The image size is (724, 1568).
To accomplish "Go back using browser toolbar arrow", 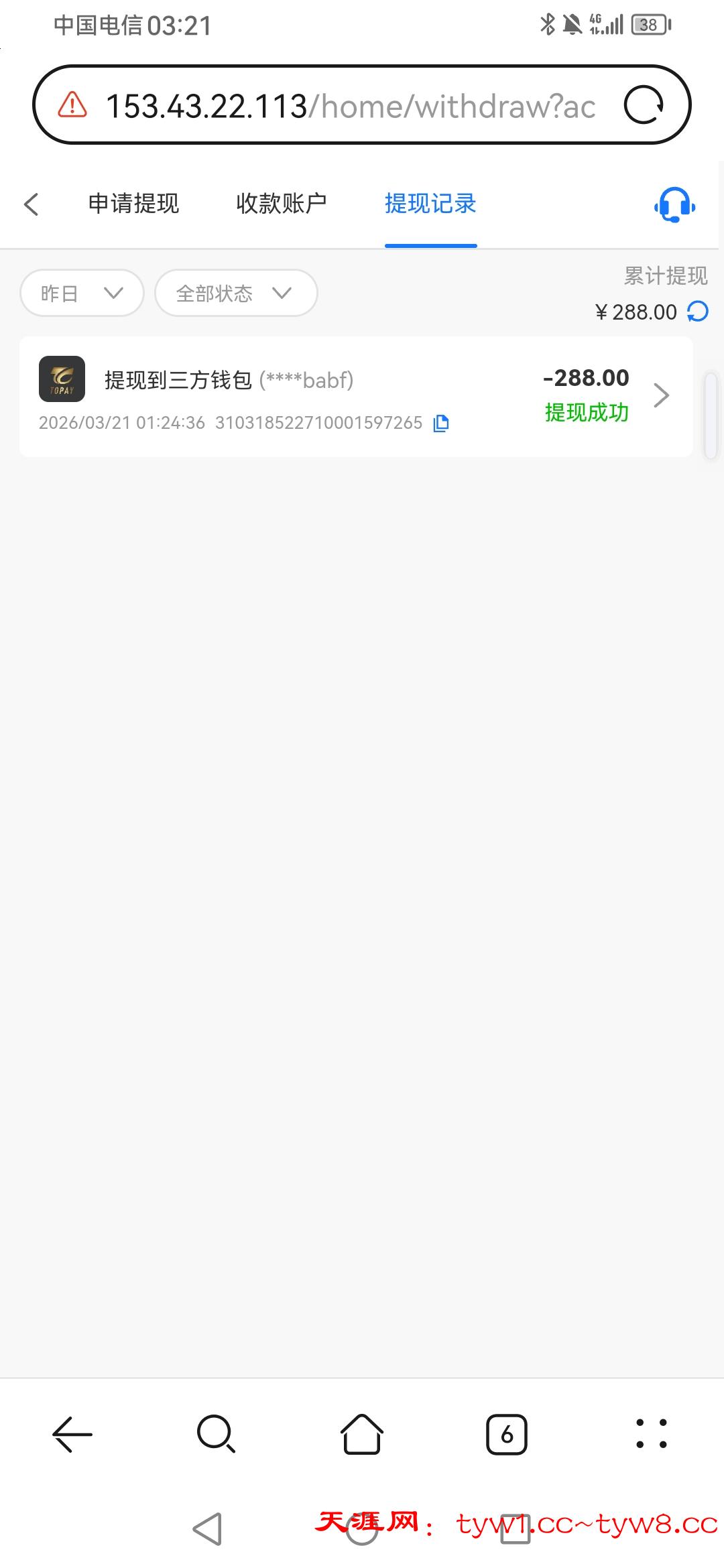I will (72, 1435).
